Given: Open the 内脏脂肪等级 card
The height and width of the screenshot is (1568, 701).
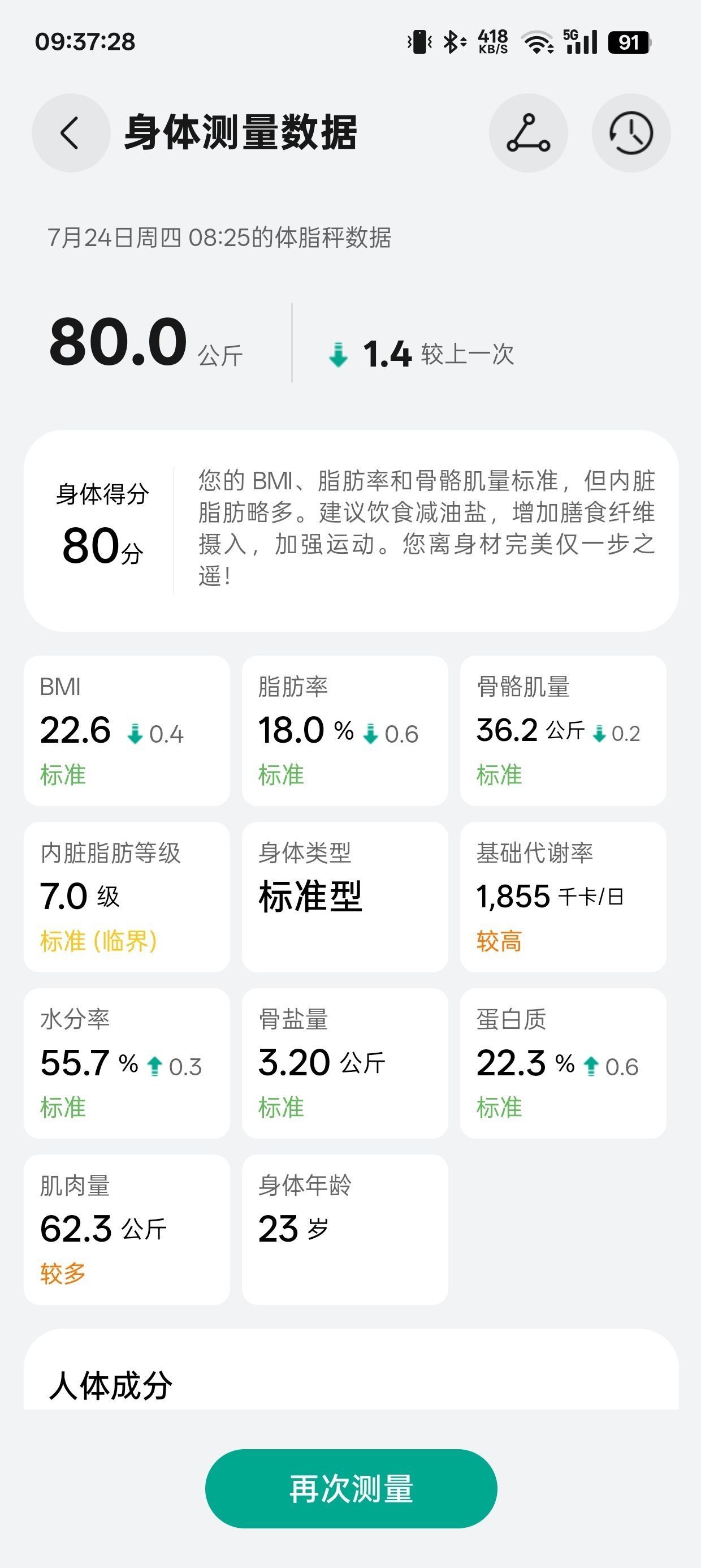Looking at the screenshot, I should pos(127,897).
